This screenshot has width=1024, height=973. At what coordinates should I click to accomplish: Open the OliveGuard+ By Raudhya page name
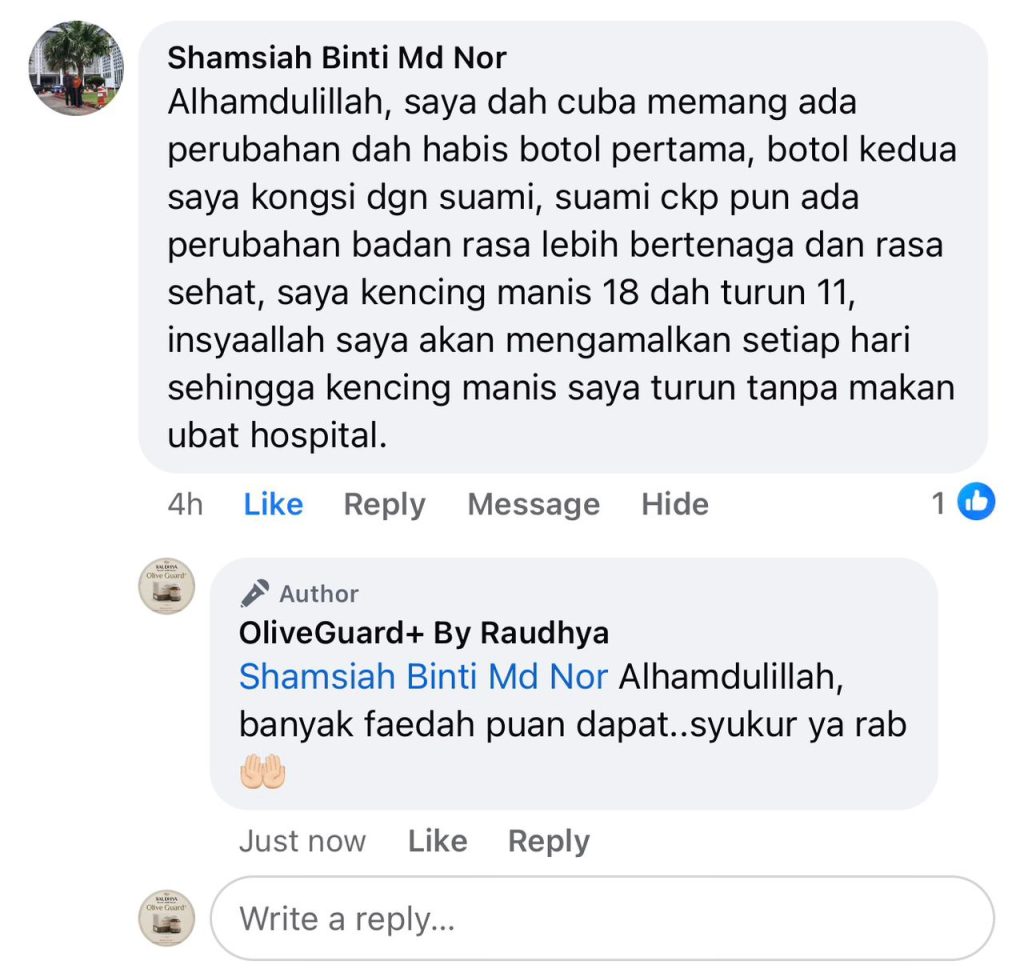click(423, 633)
